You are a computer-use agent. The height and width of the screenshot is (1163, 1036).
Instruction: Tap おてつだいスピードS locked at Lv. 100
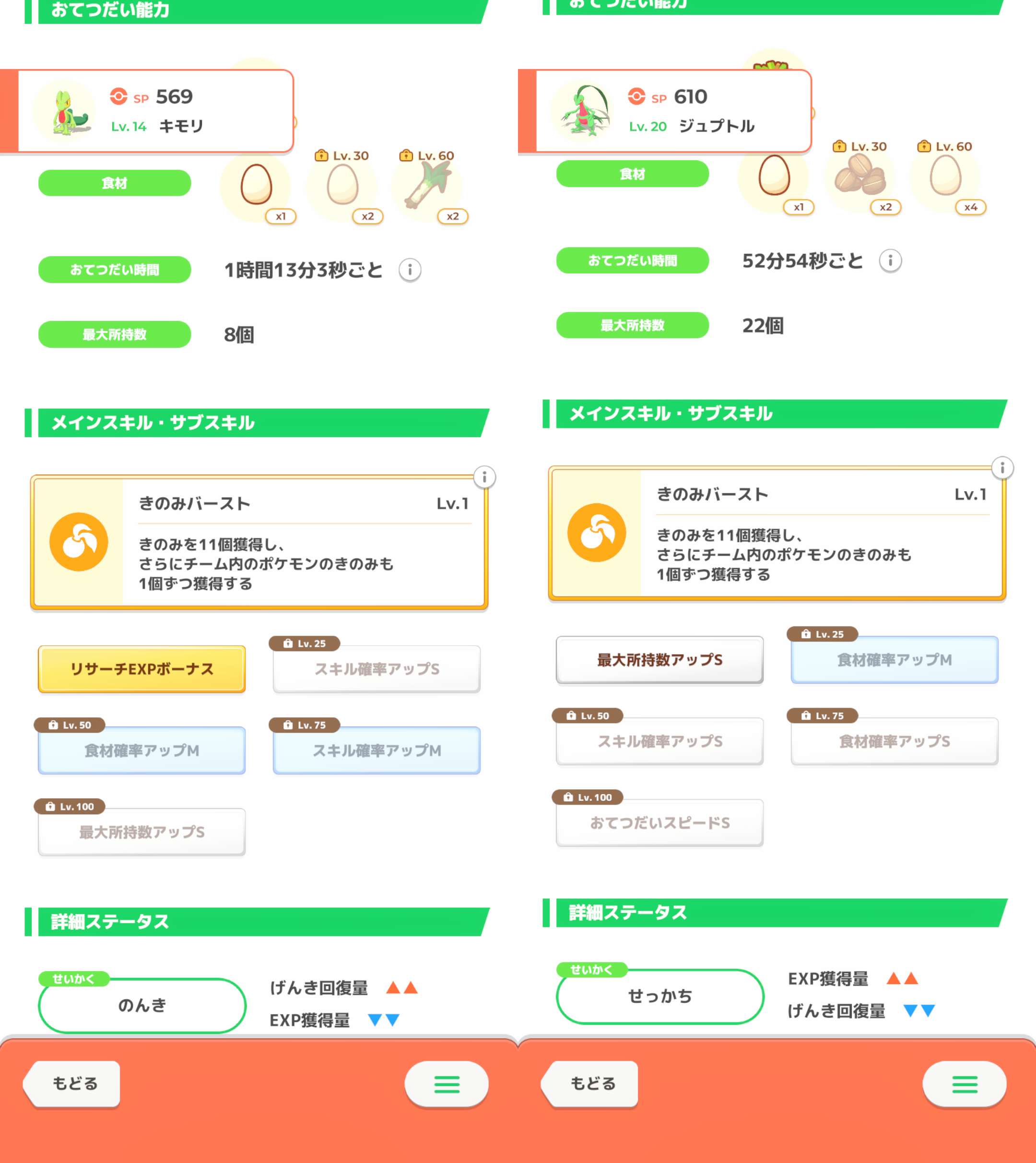pos(660,822)
